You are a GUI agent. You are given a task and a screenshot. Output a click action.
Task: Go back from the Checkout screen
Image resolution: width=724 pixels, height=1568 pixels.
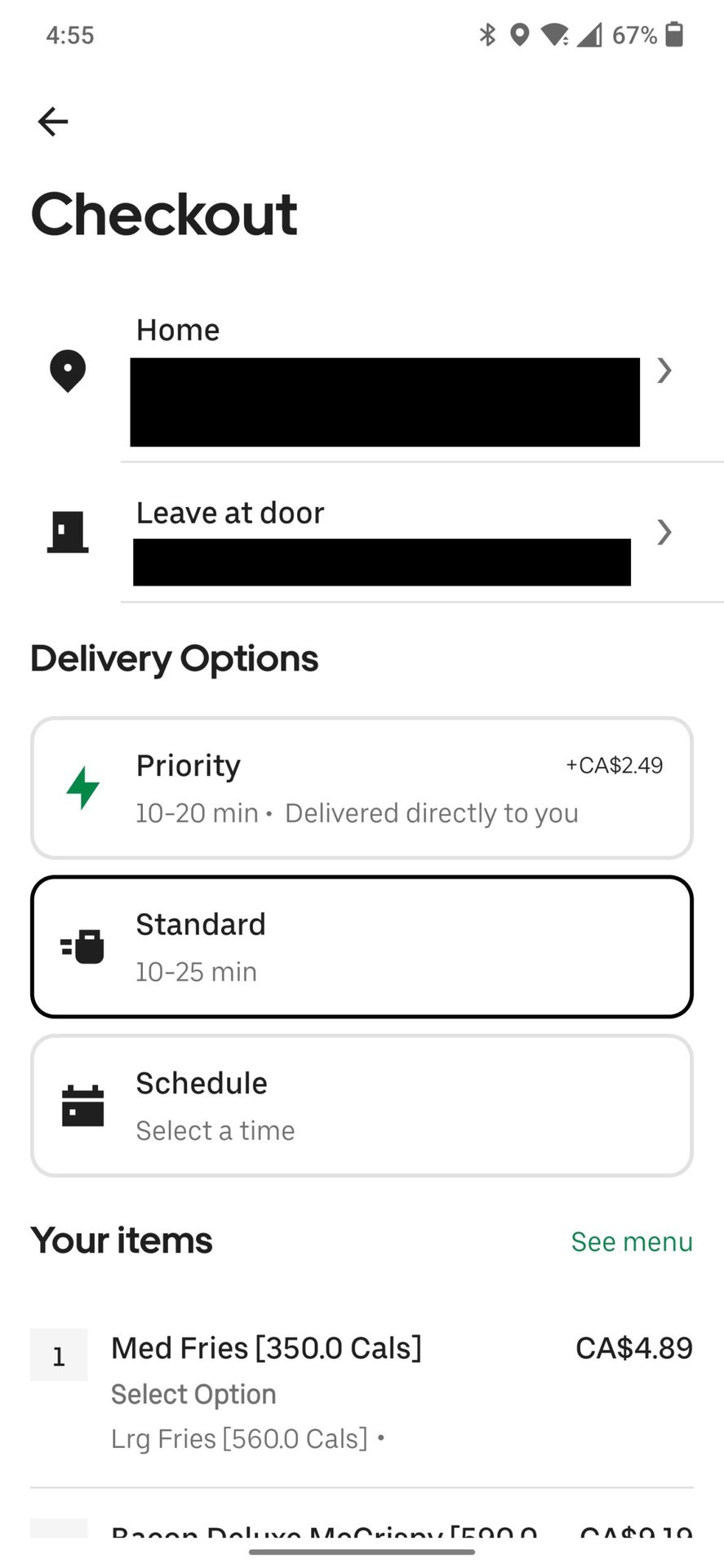click(x=53, y=122)
